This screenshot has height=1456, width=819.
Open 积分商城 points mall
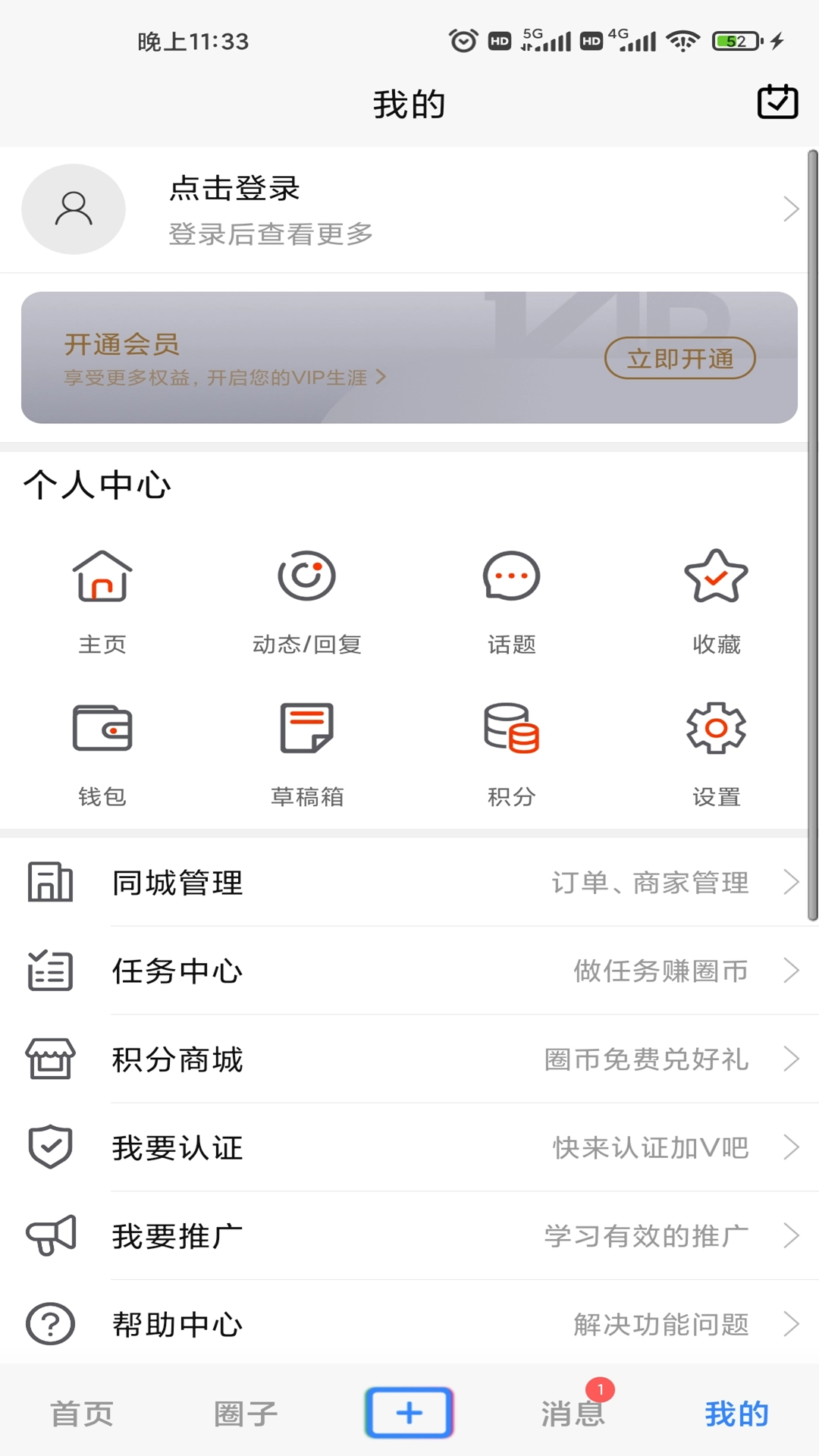click(x=409, y=1059)
